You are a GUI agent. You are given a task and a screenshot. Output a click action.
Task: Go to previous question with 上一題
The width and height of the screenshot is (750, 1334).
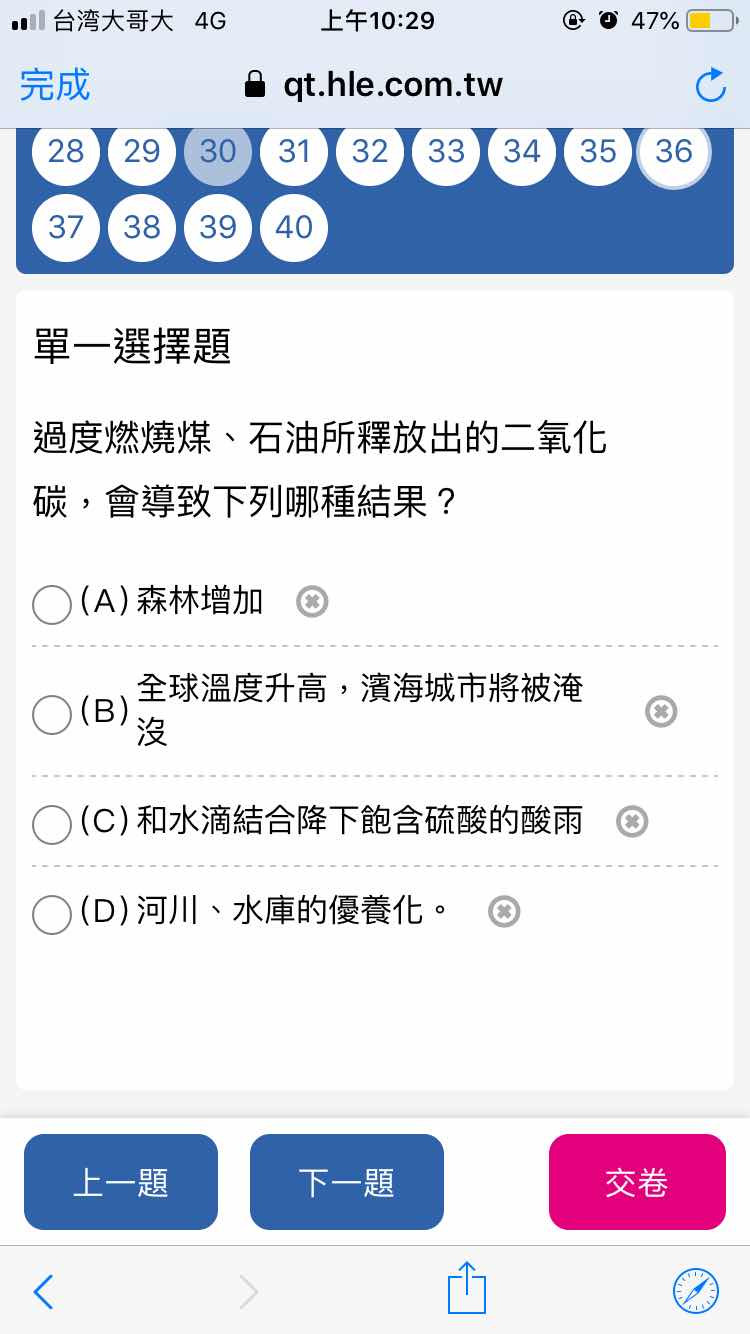121,1182
